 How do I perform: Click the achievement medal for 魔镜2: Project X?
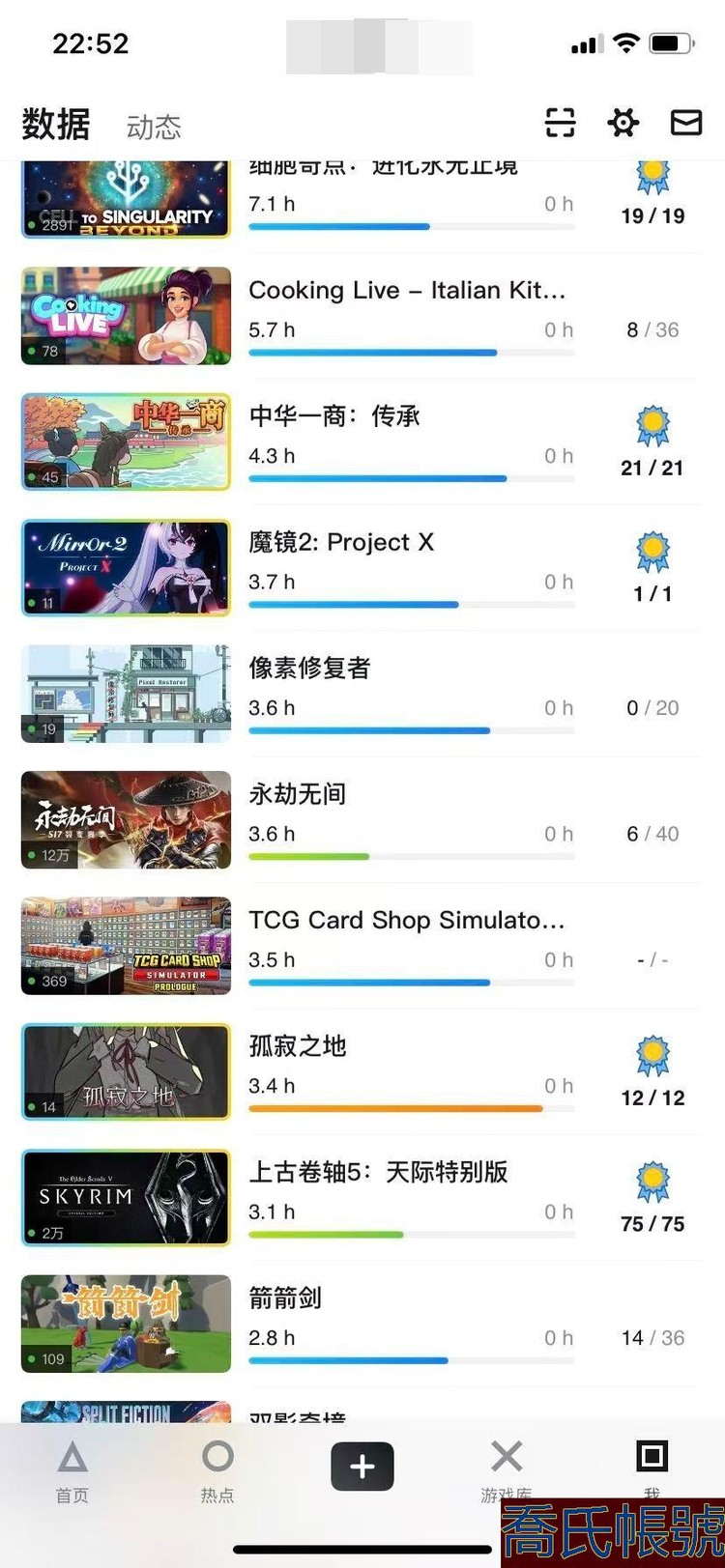click(652, 551)
